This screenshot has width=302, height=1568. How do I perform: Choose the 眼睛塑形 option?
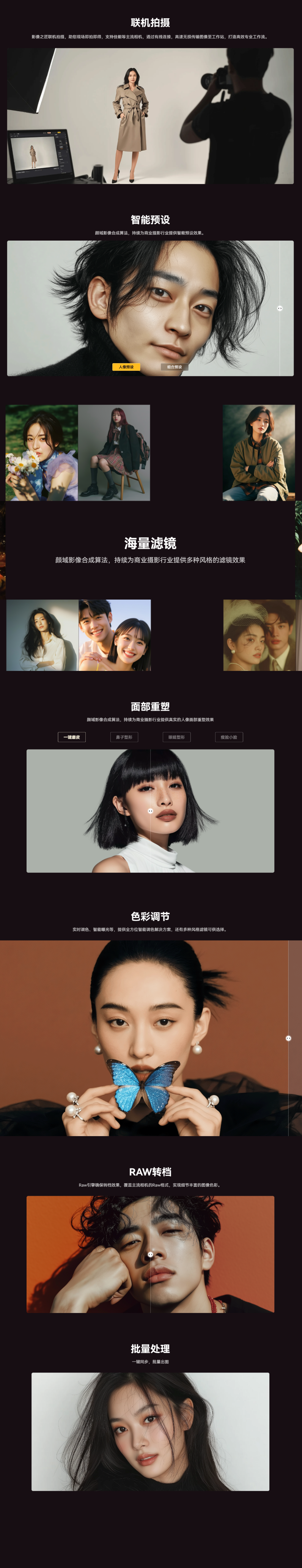(176, 737)
